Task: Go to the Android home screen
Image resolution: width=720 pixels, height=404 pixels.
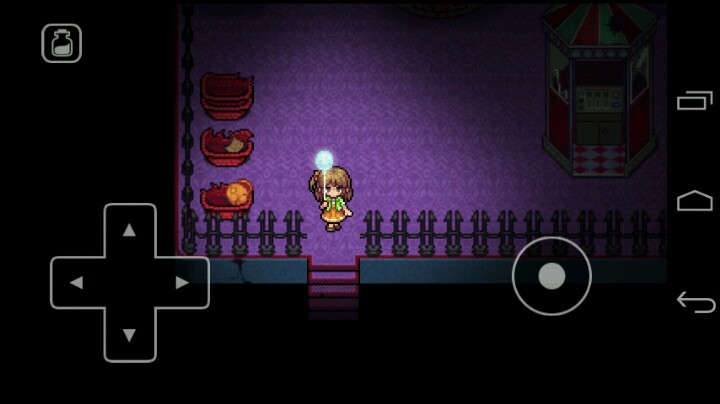Action: click(694, 201)
